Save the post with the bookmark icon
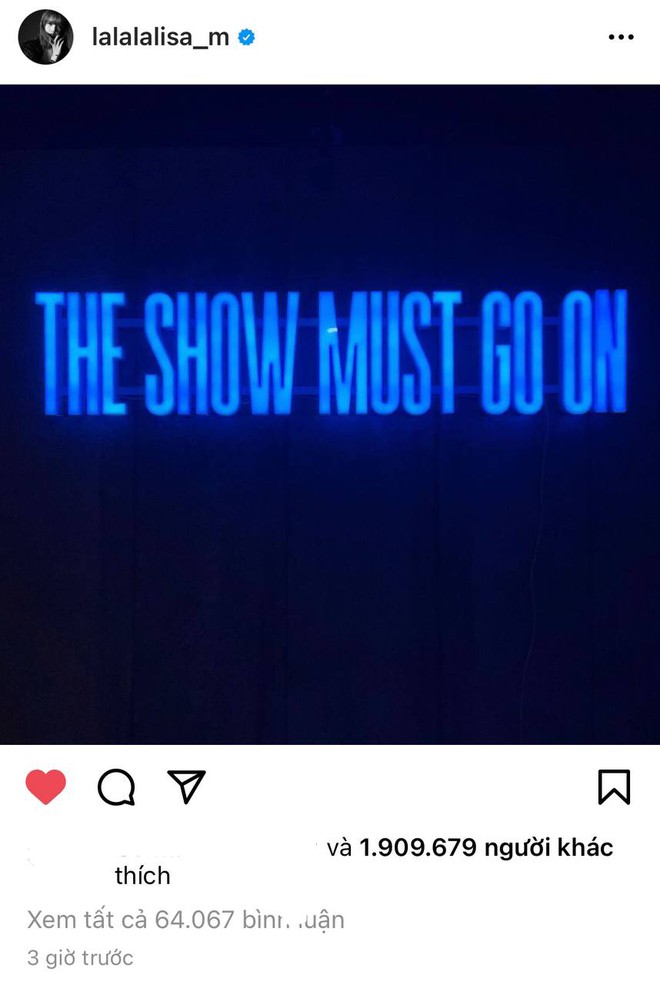Image resolution: width=660 pixels, height=985 pixels. (x=614, y=787)
